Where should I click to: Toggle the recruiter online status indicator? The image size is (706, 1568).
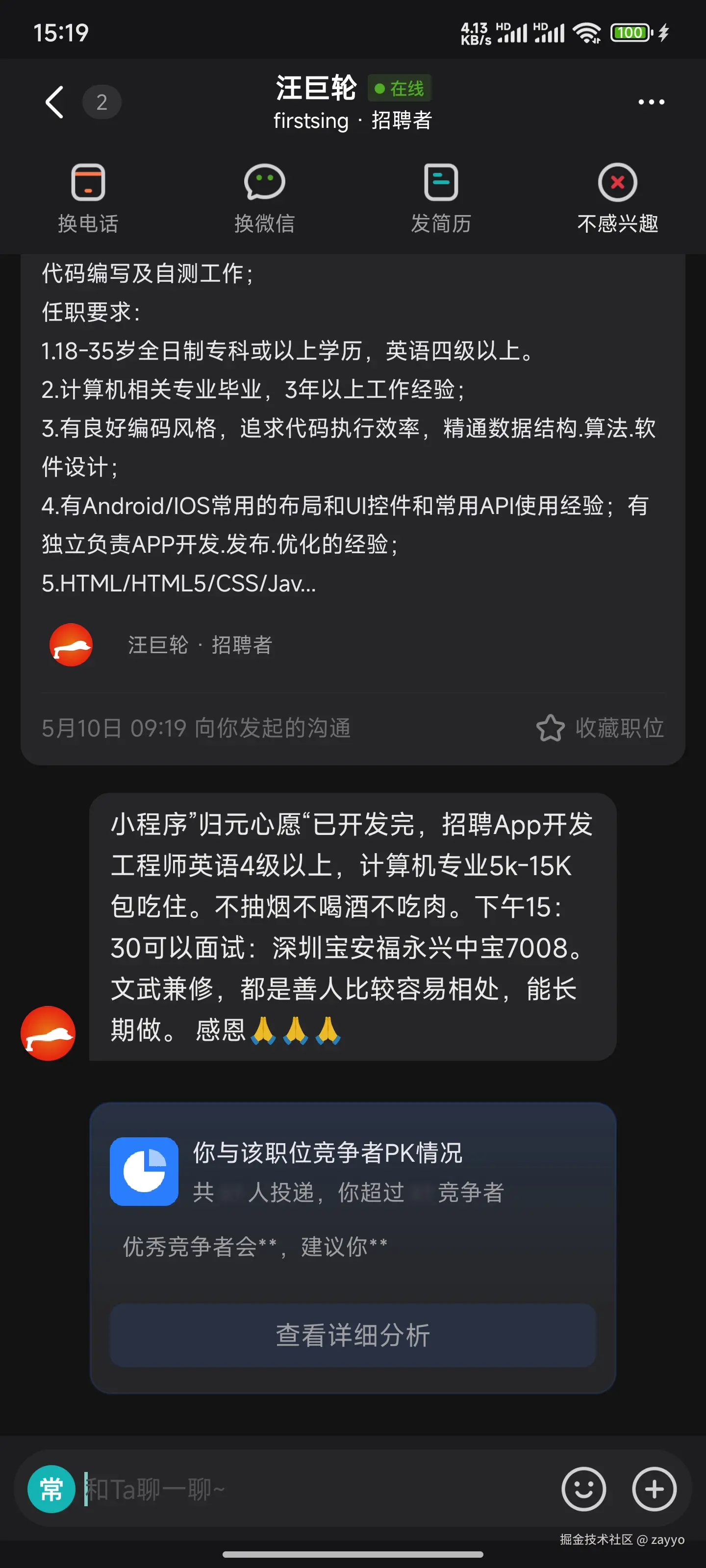coord(400,88)
